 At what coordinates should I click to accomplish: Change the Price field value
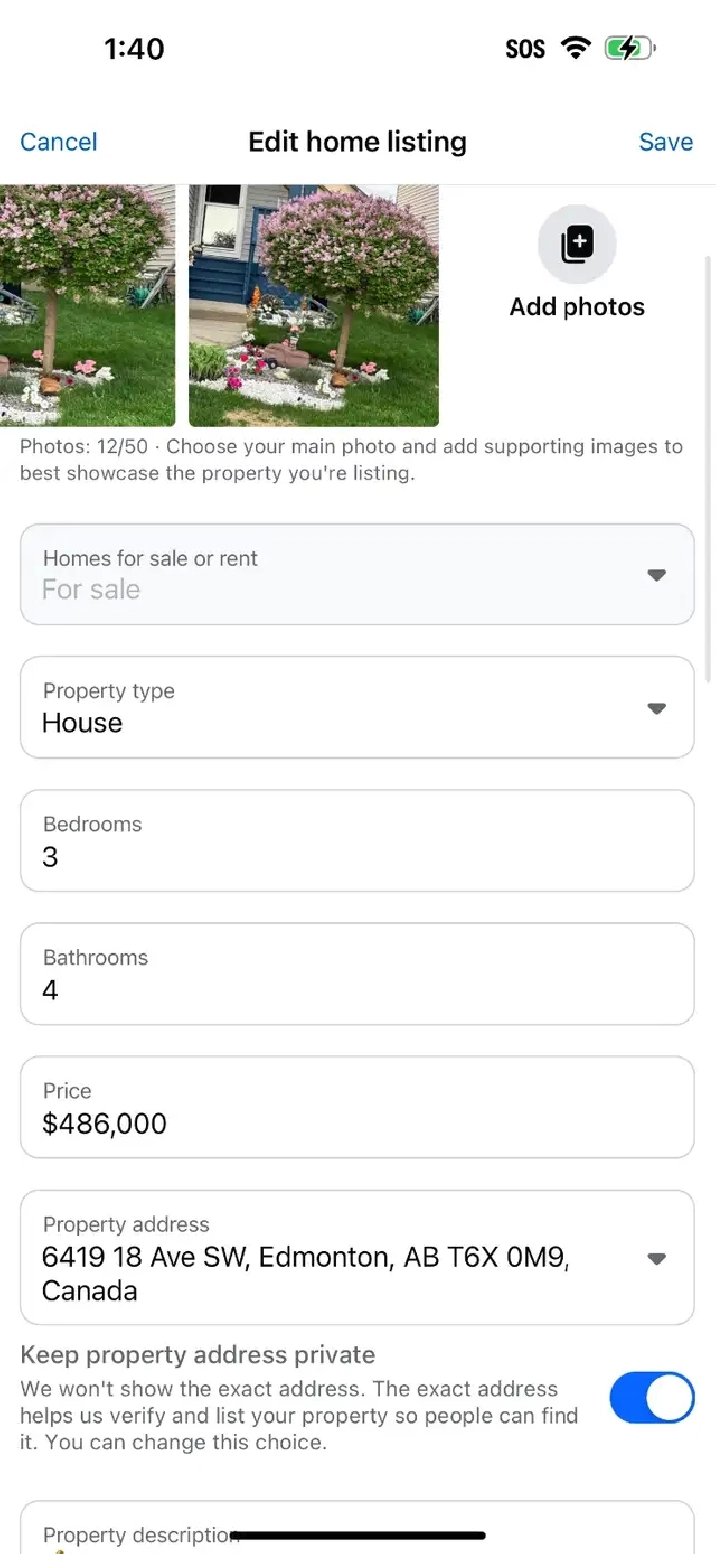[357, 1107]
